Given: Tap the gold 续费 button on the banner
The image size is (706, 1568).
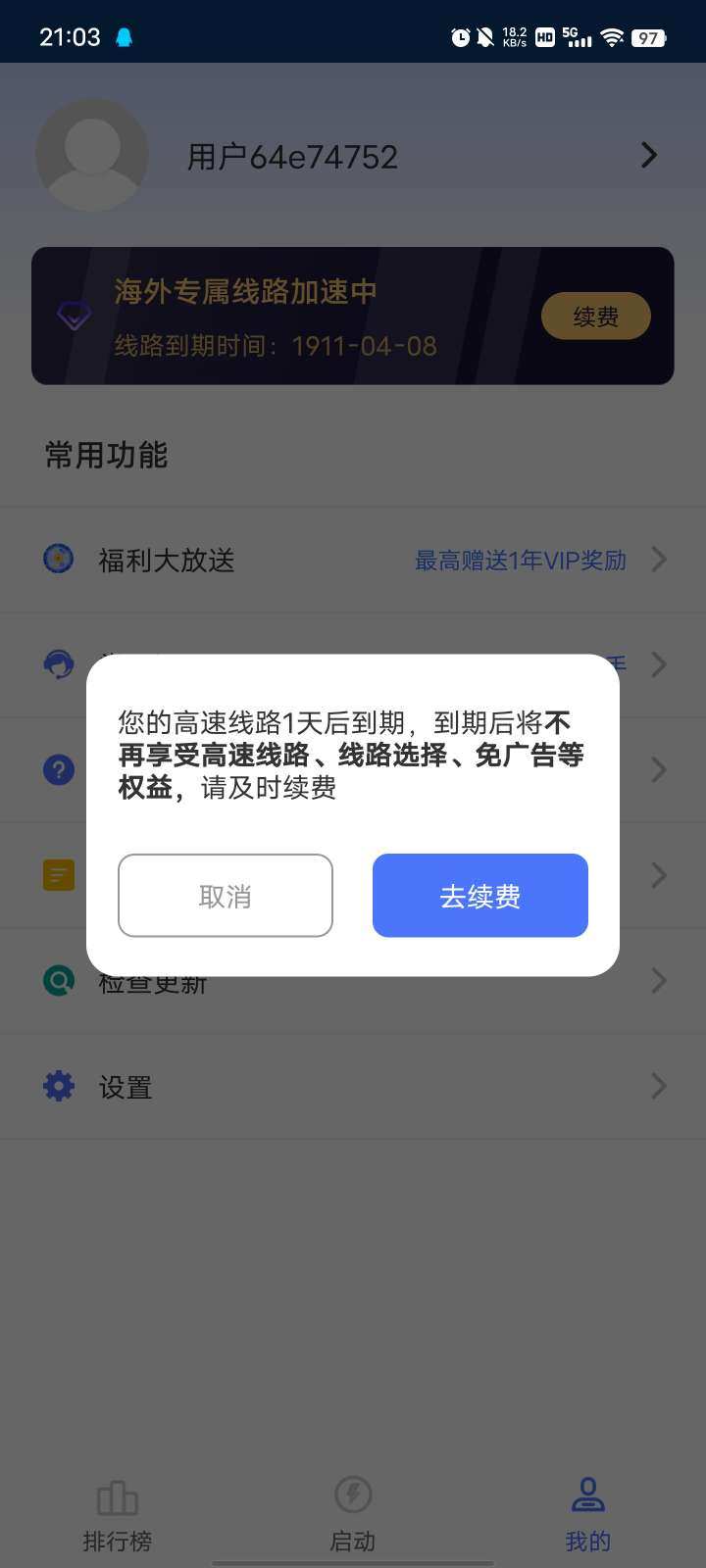Looking at the screenshot, I should point(596,317).
